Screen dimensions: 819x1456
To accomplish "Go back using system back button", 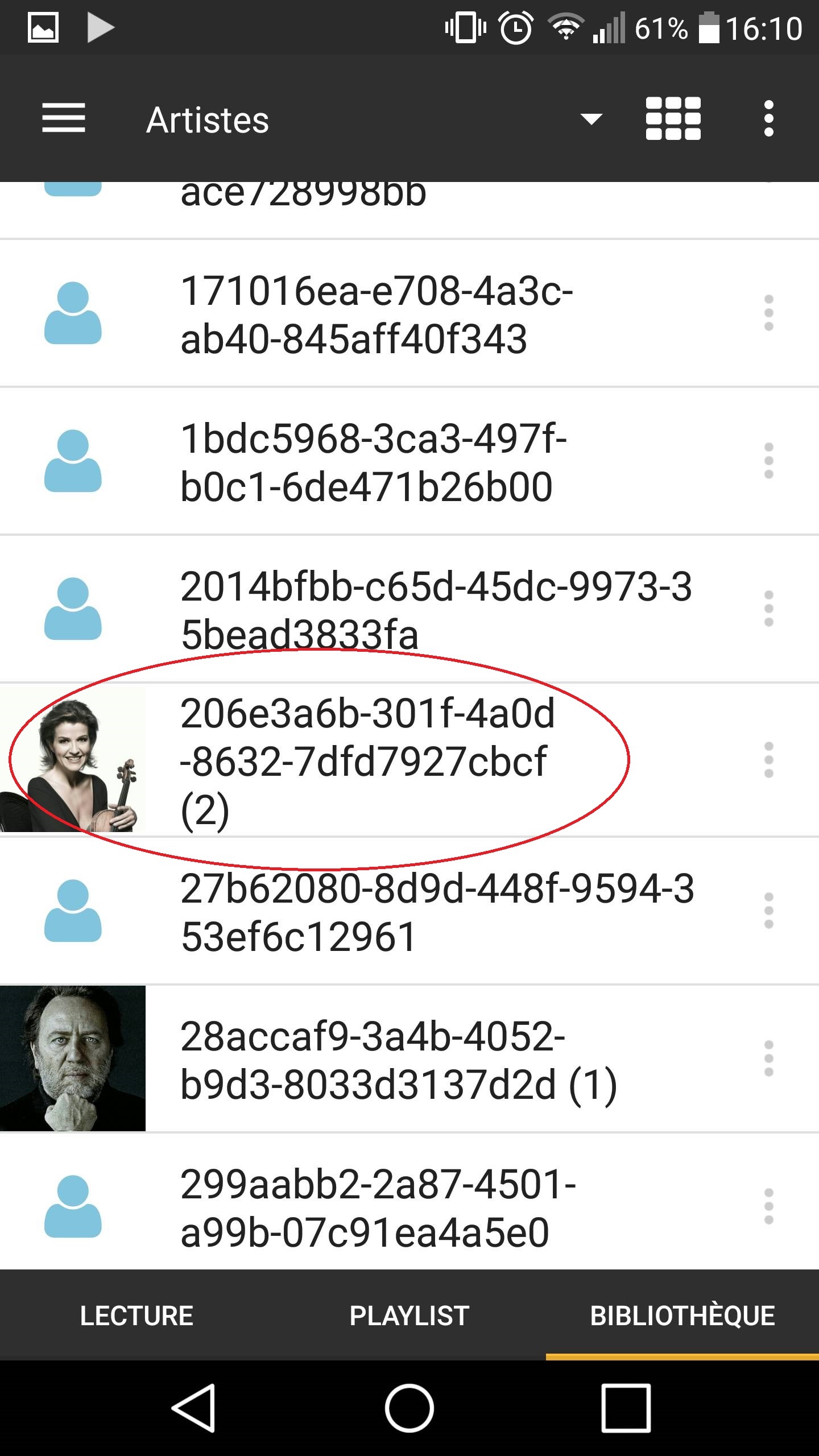I will tap(193, 1408).
